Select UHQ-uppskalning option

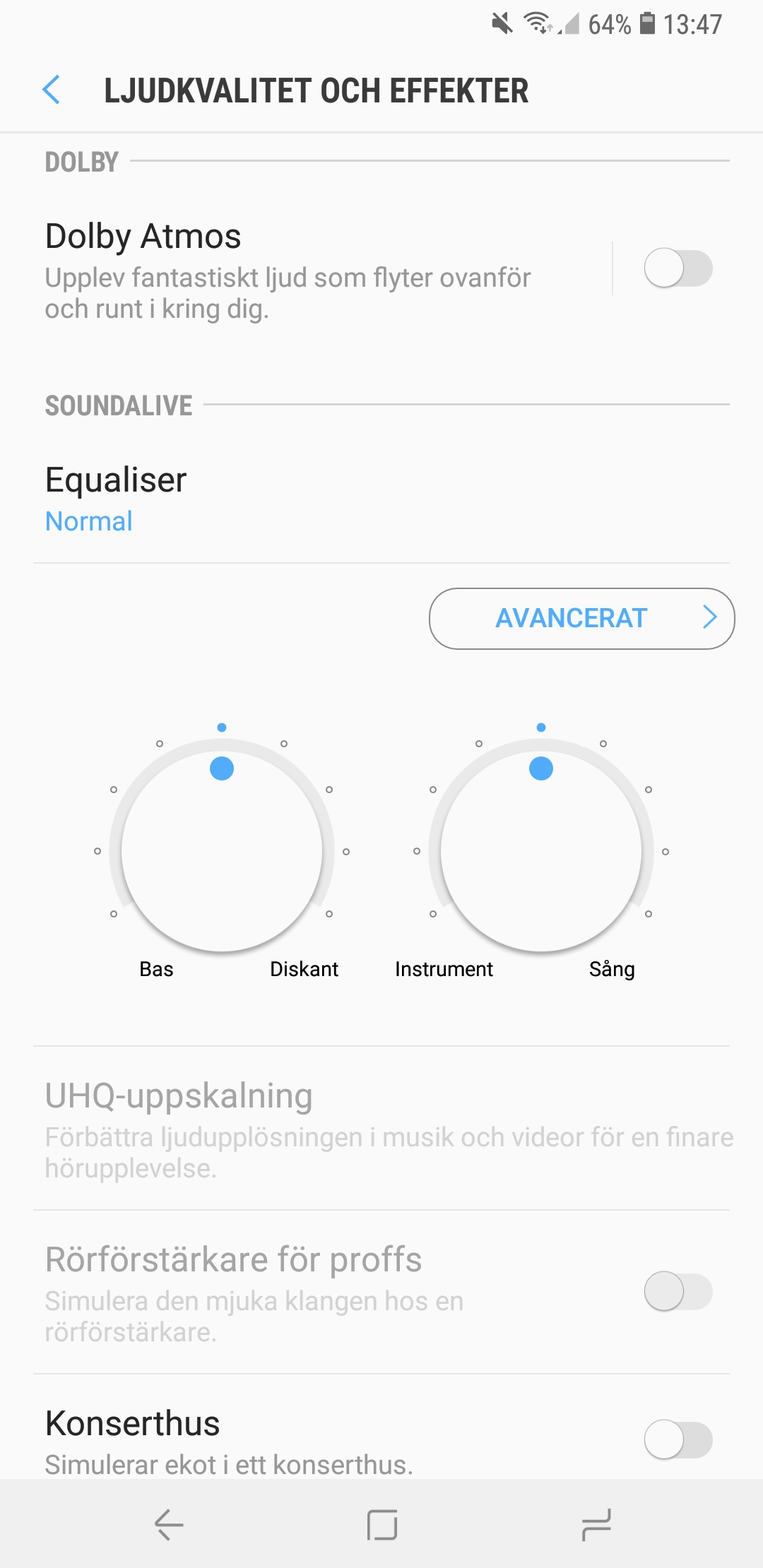point(381,1129)
